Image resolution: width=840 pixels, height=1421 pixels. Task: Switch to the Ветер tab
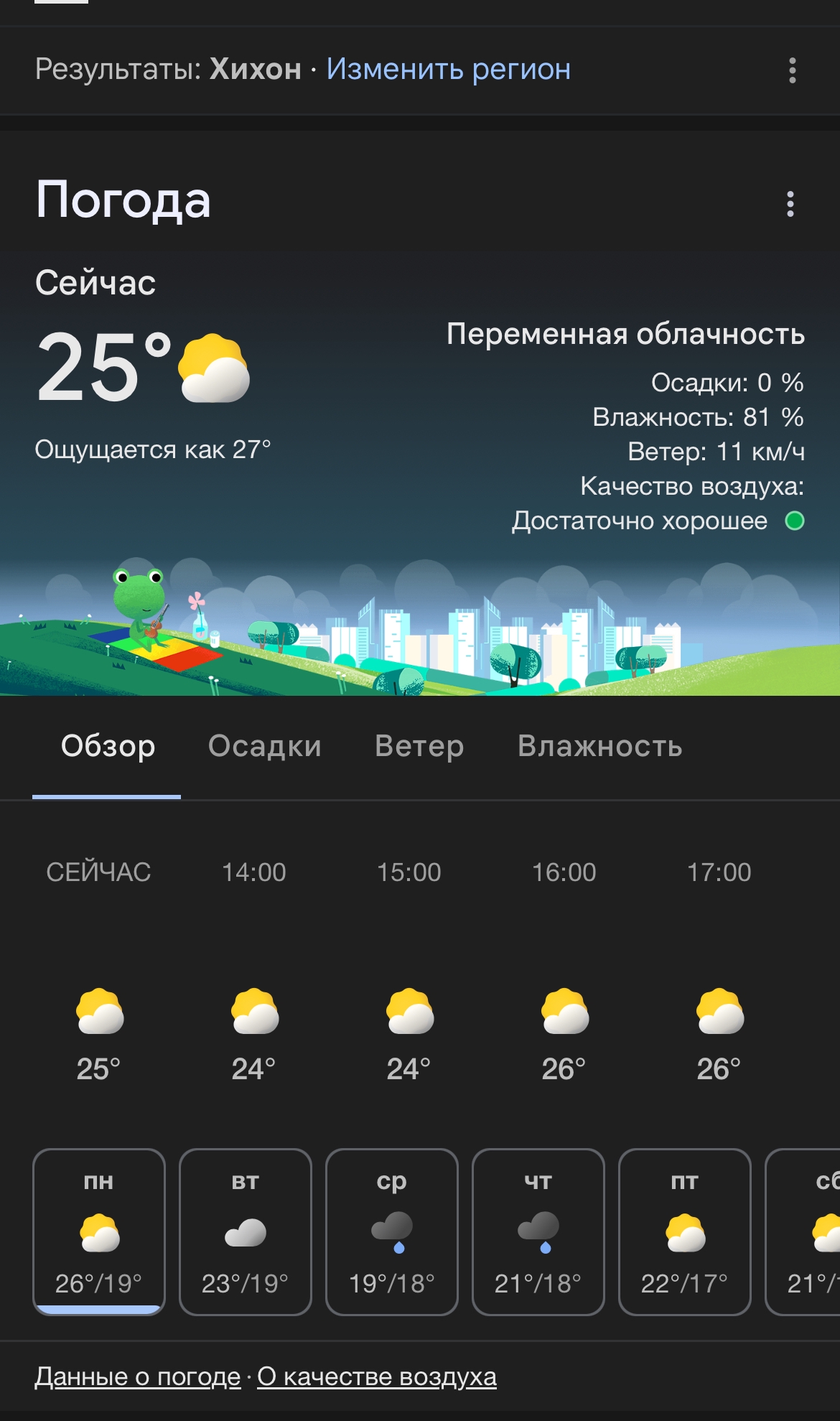tap(419, 747)
